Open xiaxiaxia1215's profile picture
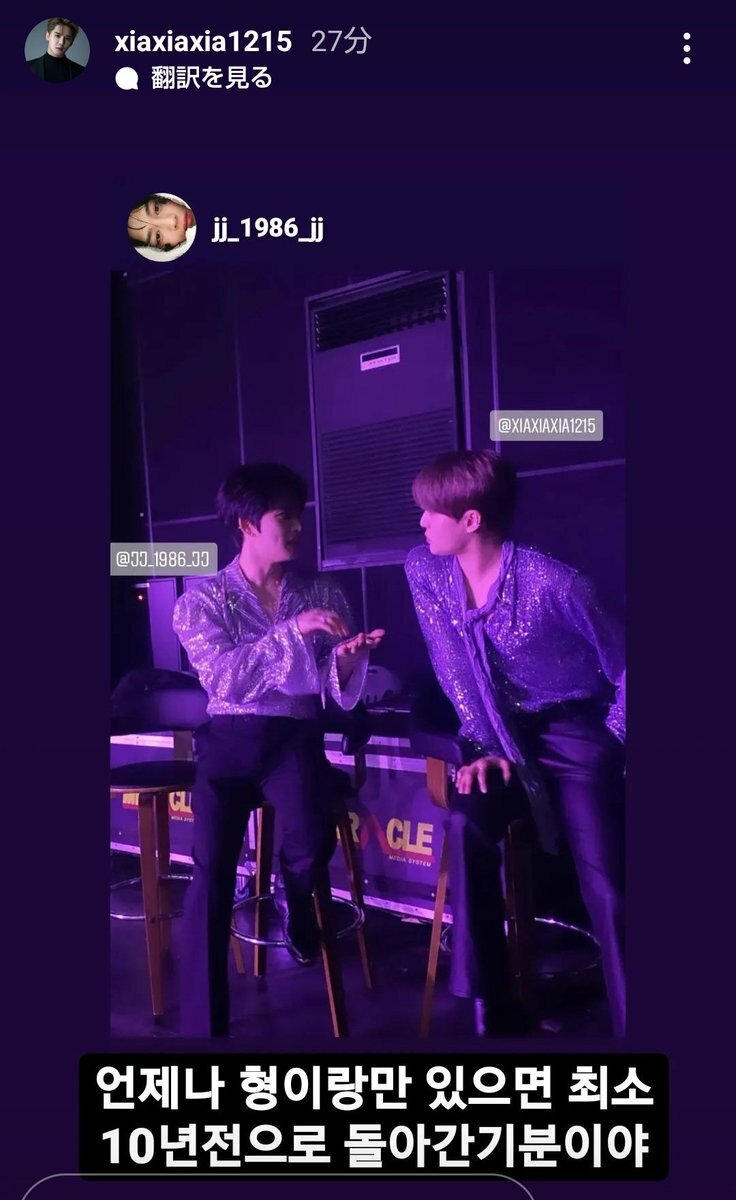The image size is (736, 1200). pyautogui.click(x=57, y=50)
